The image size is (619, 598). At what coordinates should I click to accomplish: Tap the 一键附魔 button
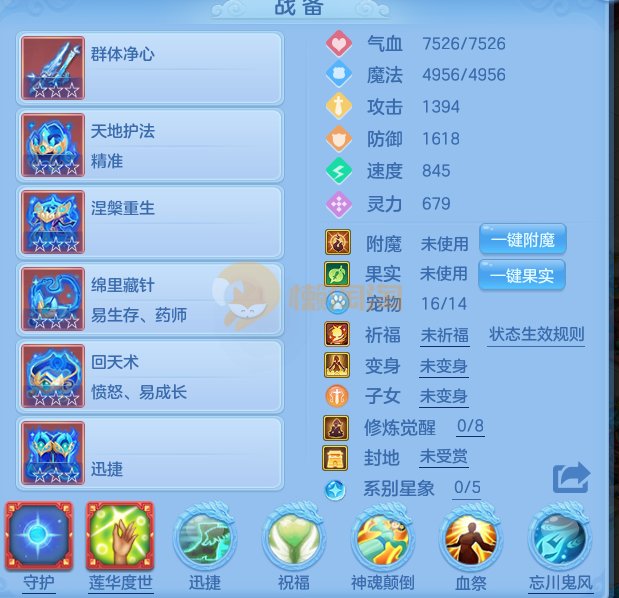(x=522, y=240)
